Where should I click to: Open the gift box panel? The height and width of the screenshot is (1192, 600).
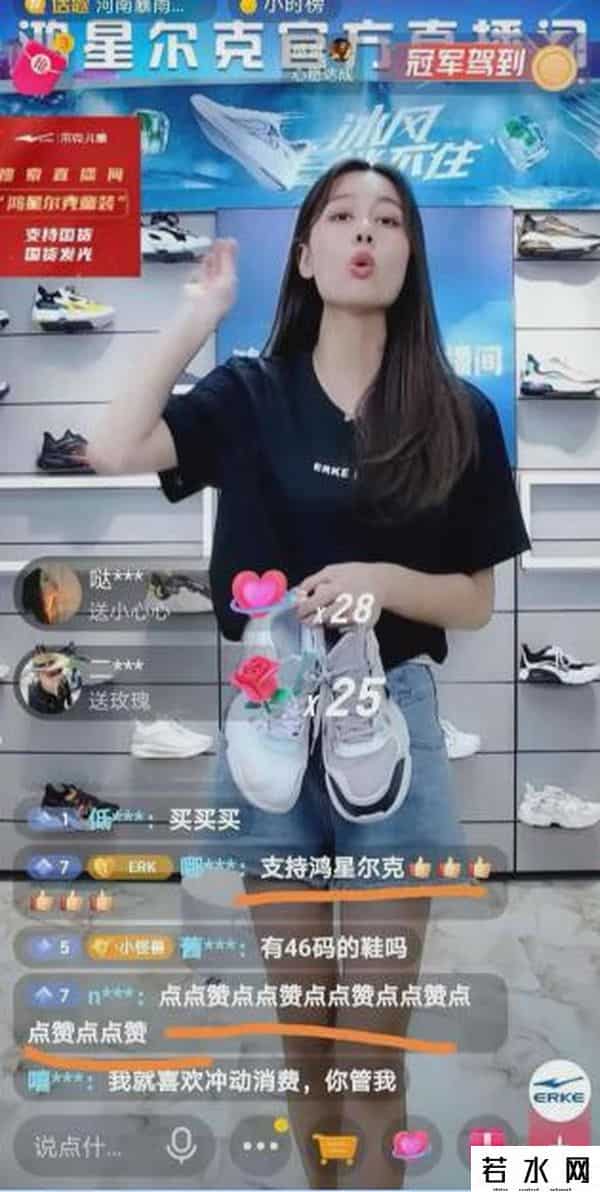click(489, 1146)
